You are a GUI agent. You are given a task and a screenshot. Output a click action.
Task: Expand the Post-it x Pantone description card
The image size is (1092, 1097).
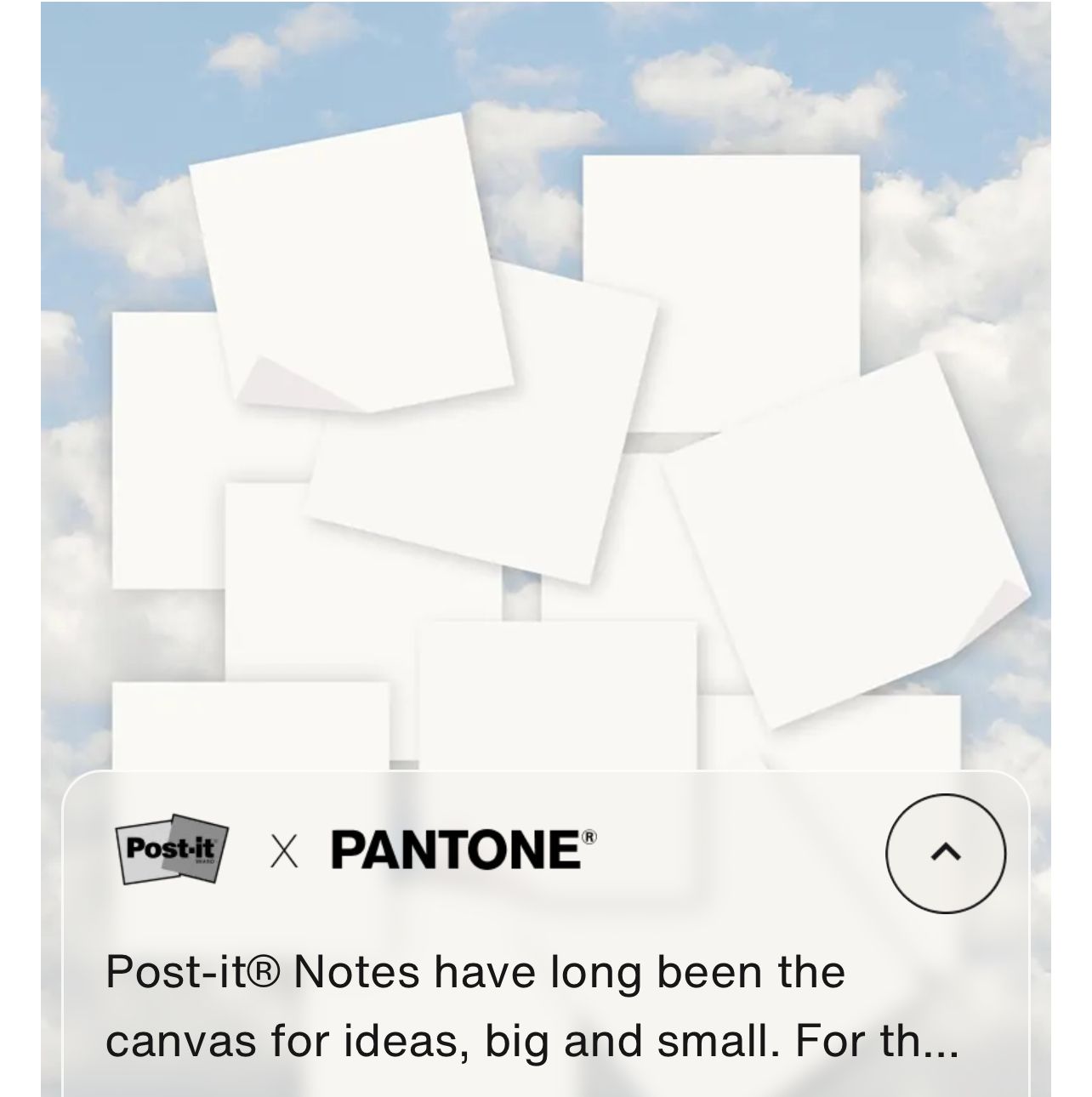(x=946, y=852)
